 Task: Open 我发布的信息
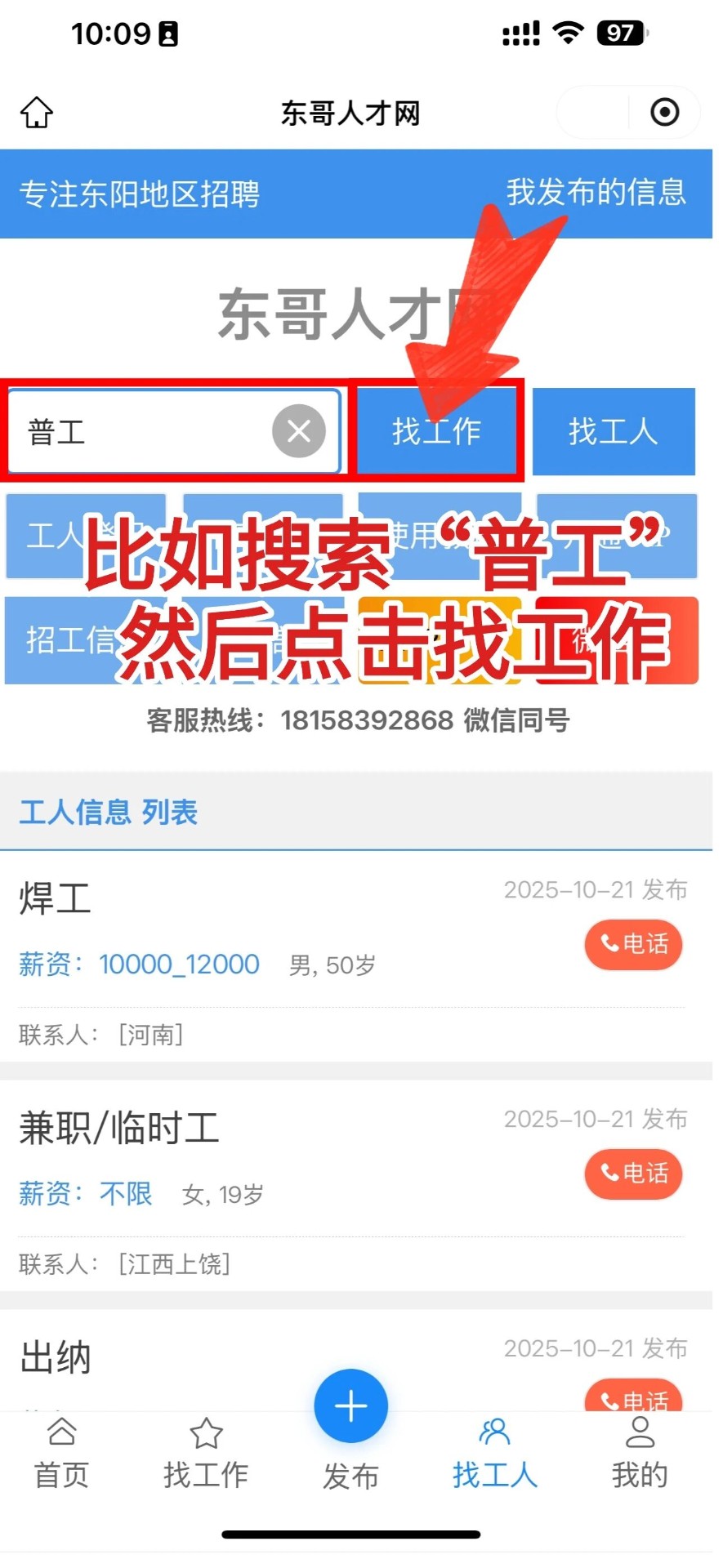pyautogui.click(x=596, y=193)
